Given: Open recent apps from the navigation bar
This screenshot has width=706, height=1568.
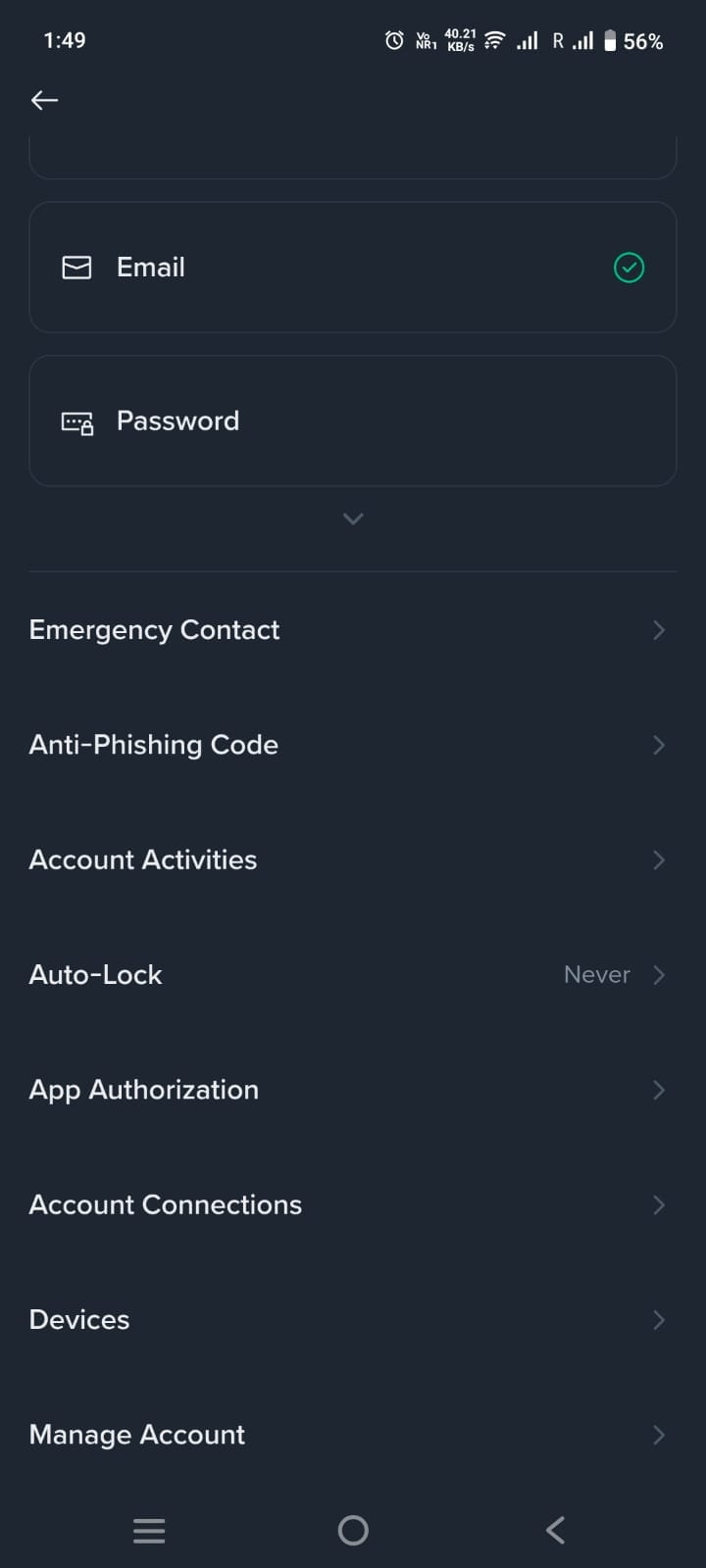Looking at the screenshot, I should coord(149,1530).
